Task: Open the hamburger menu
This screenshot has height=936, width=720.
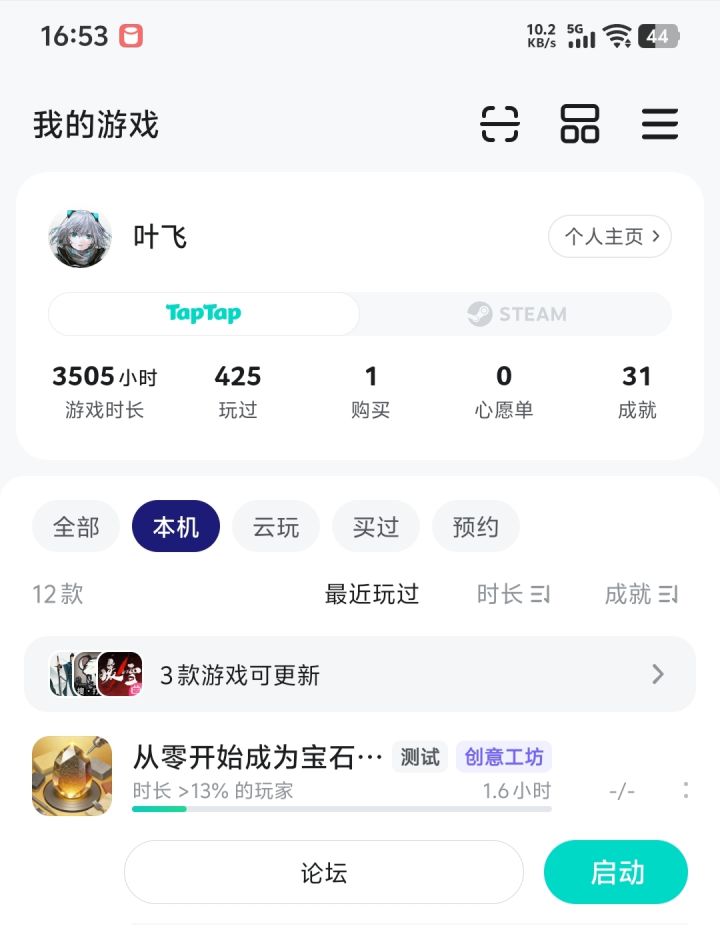Action: click(x=660, y=124)
